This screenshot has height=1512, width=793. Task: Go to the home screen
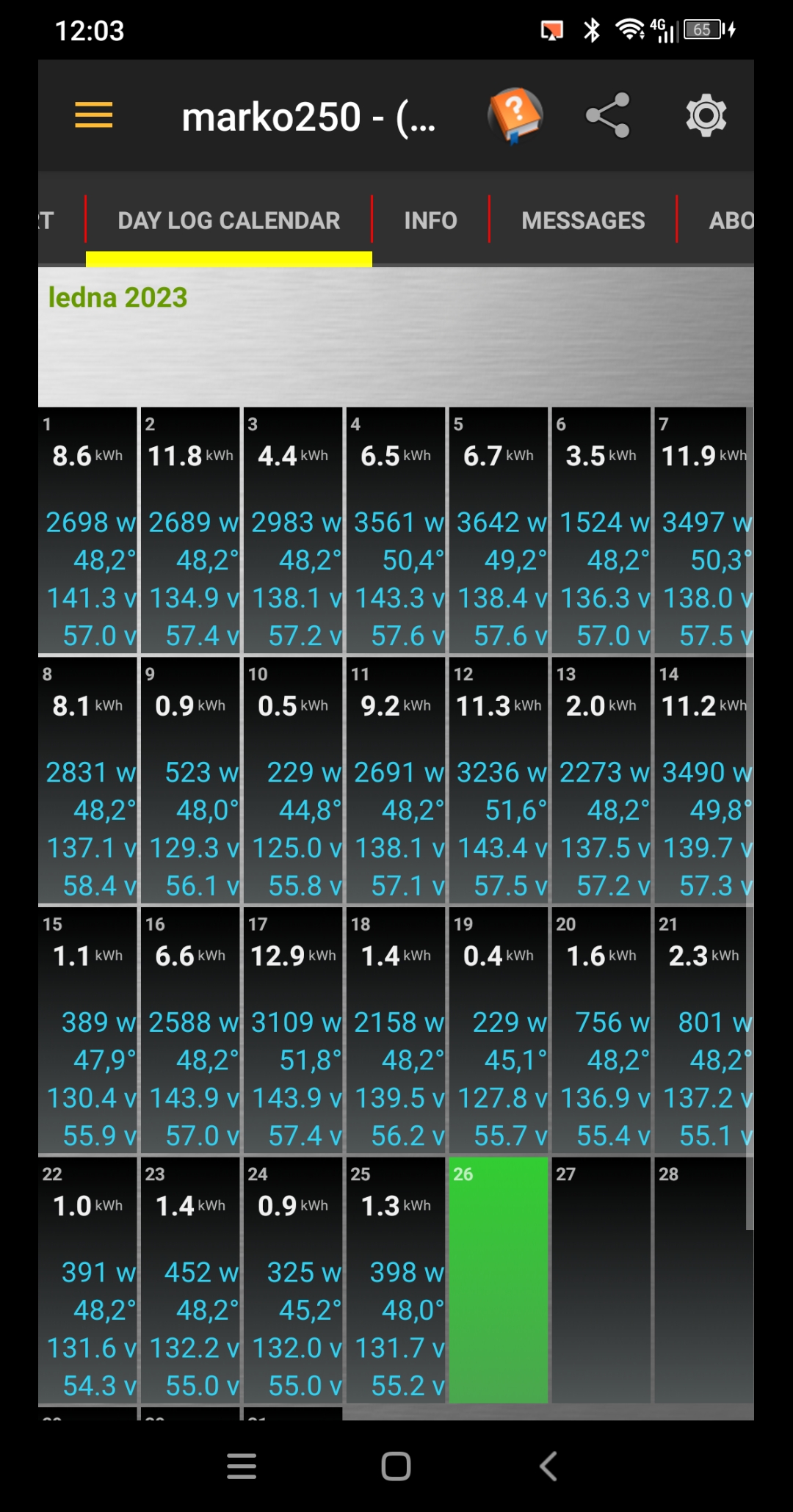point(396,1466)
